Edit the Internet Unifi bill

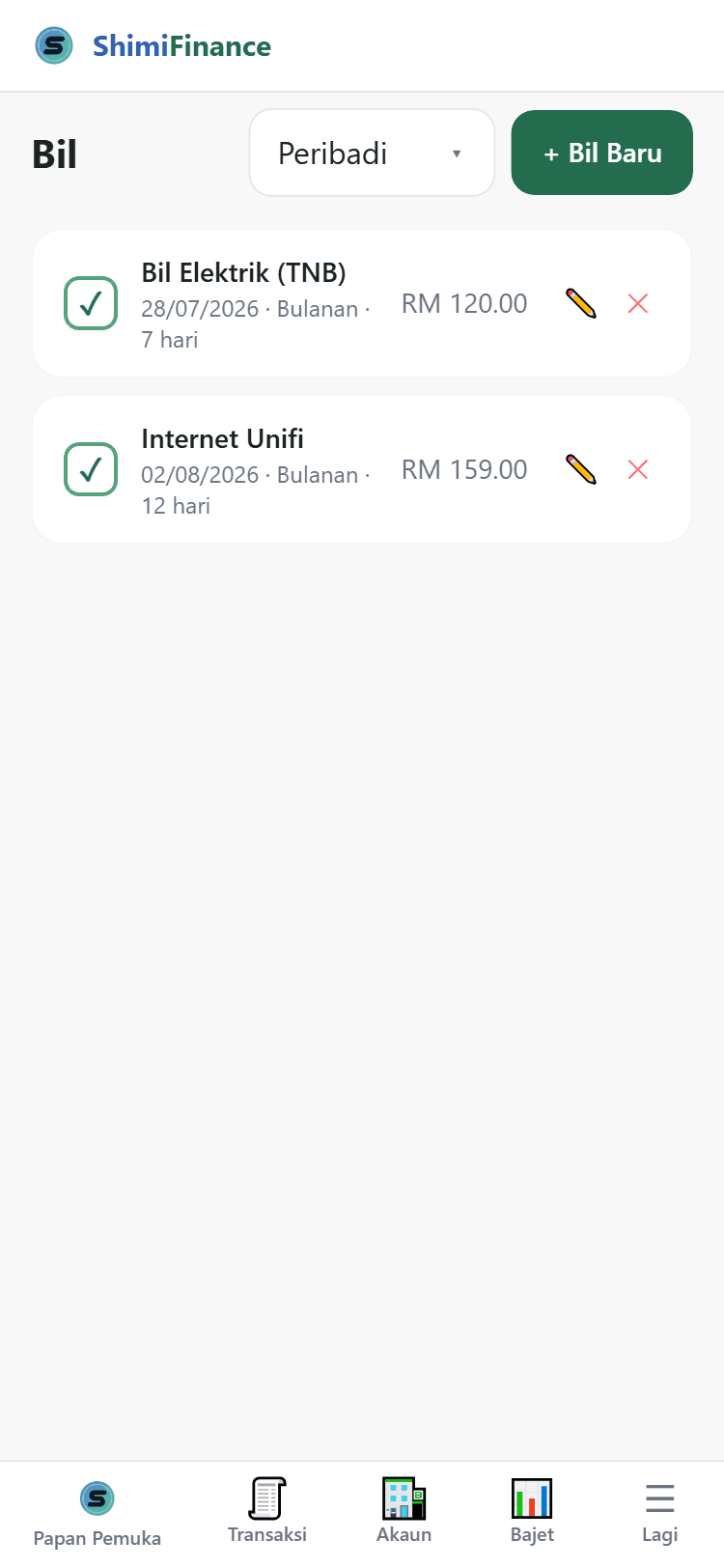[581, 469]
